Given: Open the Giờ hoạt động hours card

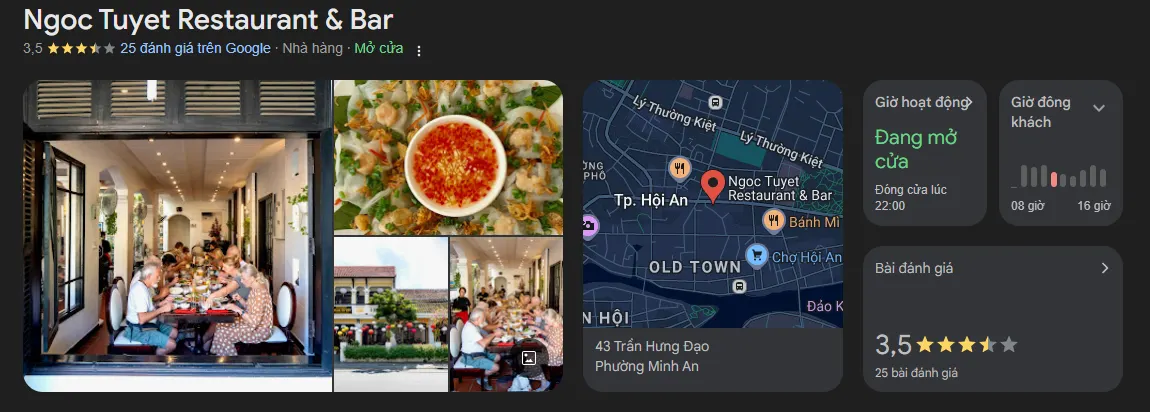Looking at the screenshot, I should (x=924, y=153).
